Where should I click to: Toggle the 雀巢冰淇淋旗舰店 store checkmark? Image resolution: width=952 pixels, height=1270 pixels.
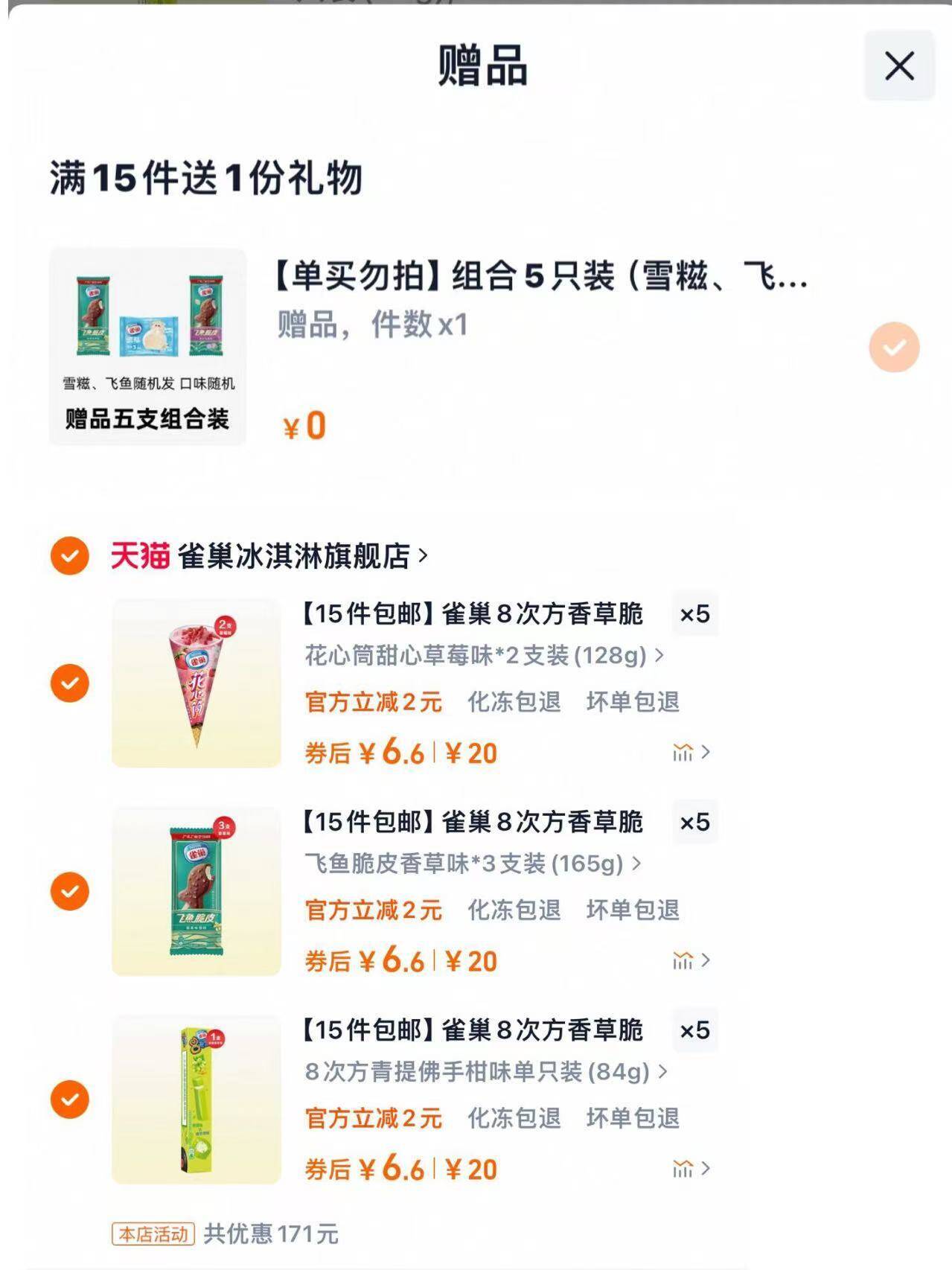tap(71, 555)
